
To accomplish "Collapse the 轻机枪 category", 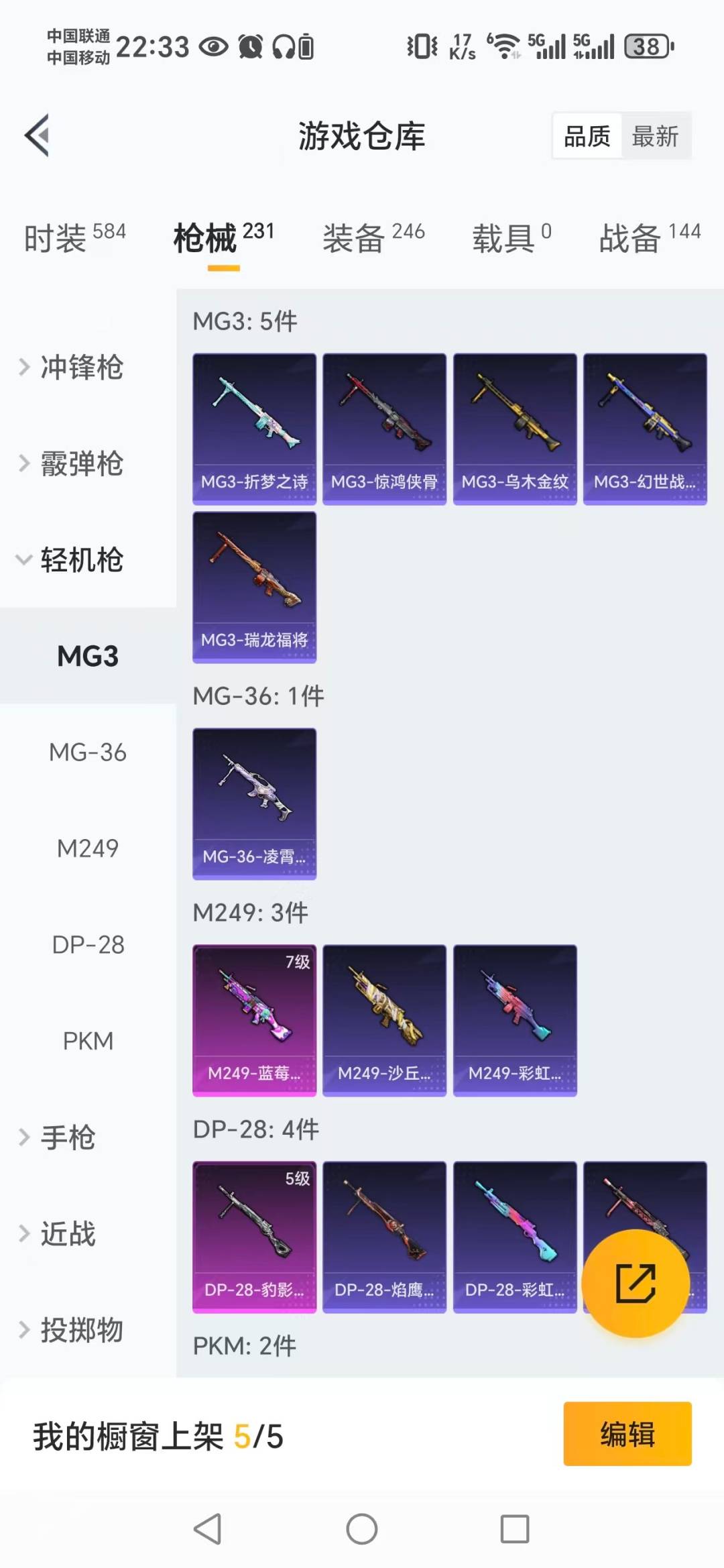I will 80,561.
